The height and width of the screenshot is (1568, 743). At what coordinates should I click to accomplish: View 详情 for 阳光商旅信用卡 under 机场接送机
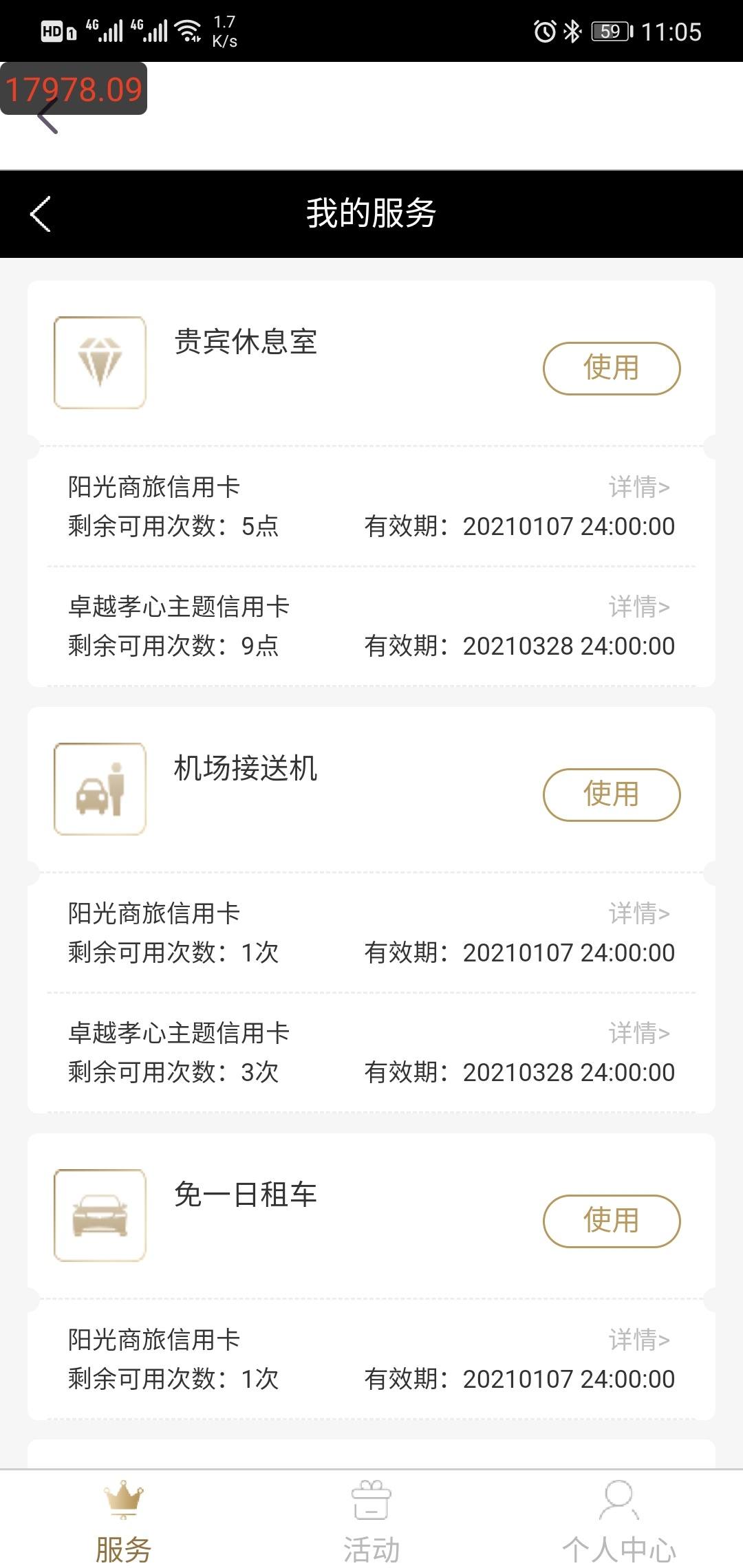639,913
